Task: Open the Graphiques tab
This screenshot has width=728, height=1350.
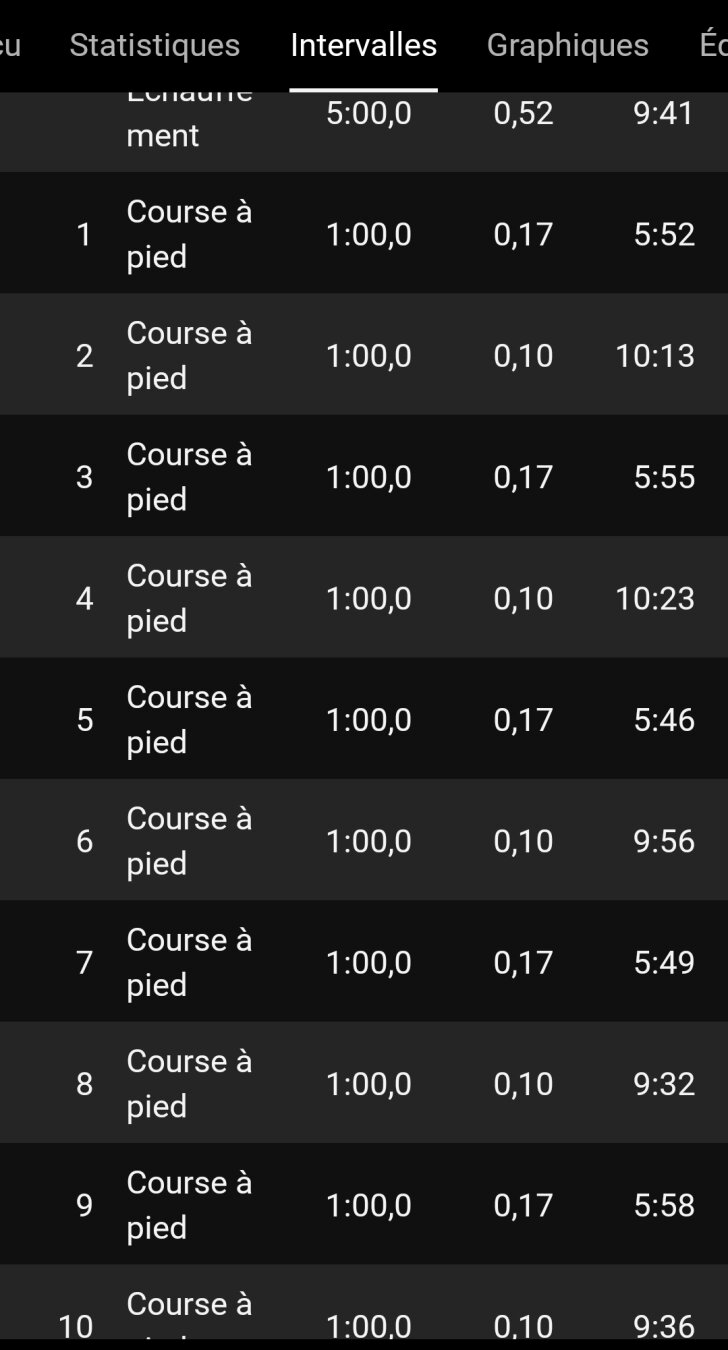Action: (567, 45)
